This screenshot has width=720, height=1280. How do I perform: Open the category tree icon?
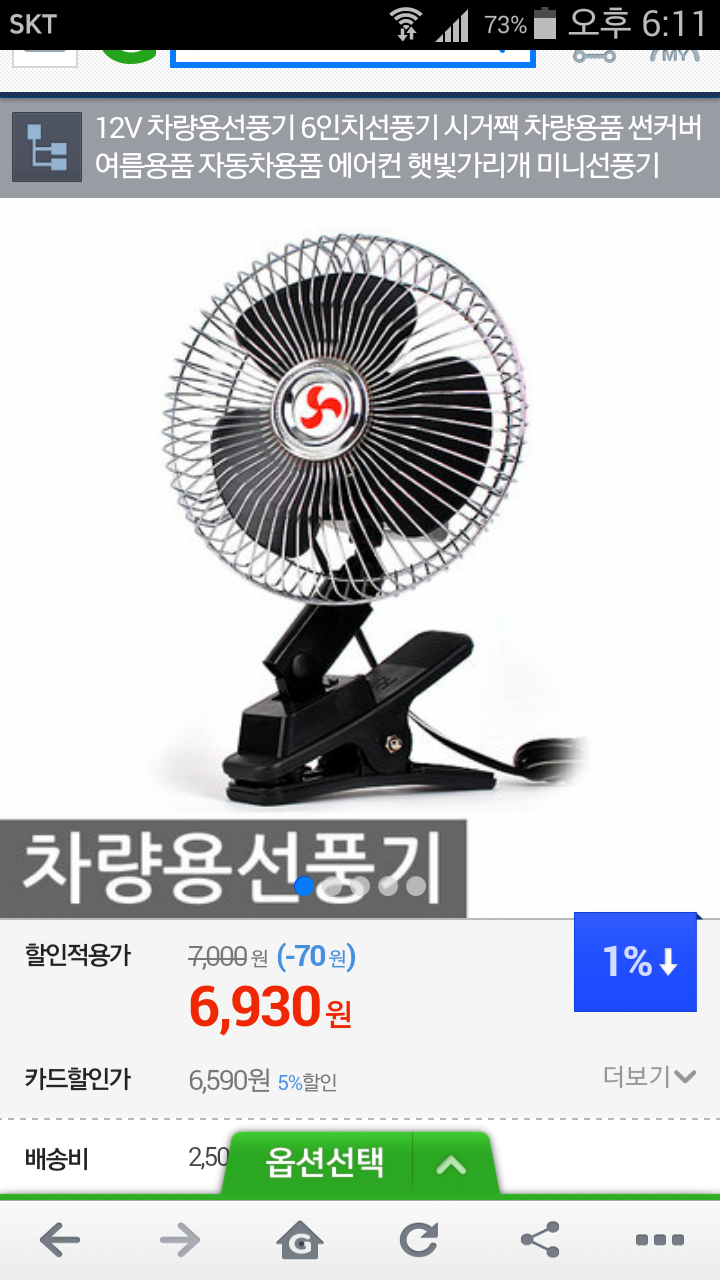[x=47, y=146]
